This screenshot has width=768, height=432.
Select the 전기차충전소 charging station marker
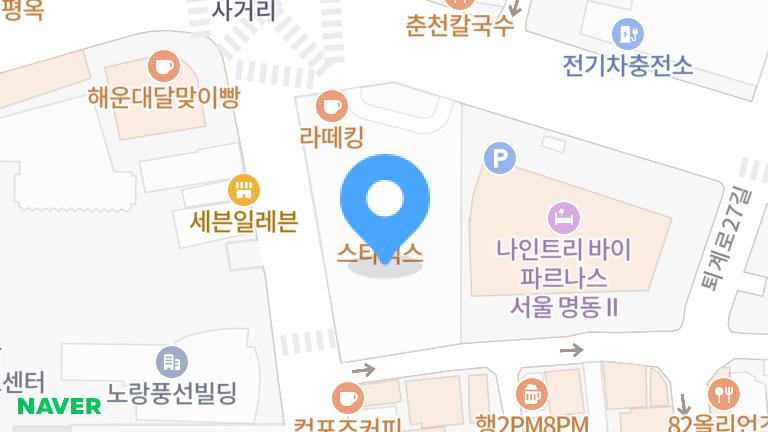627,35
